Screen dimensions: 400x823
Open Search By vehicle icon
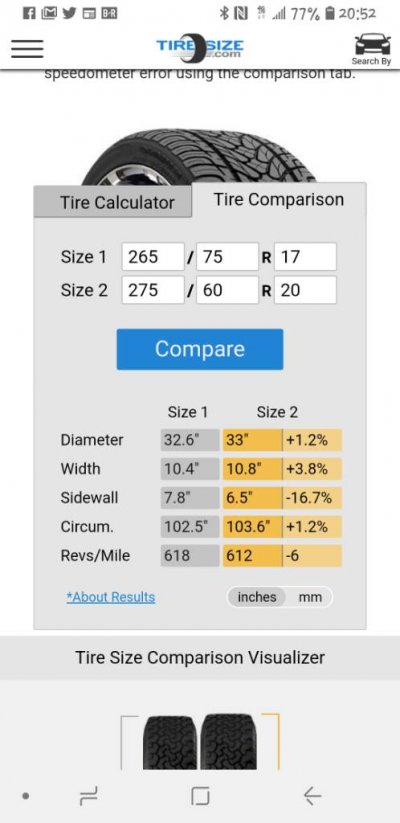[372, 50]
